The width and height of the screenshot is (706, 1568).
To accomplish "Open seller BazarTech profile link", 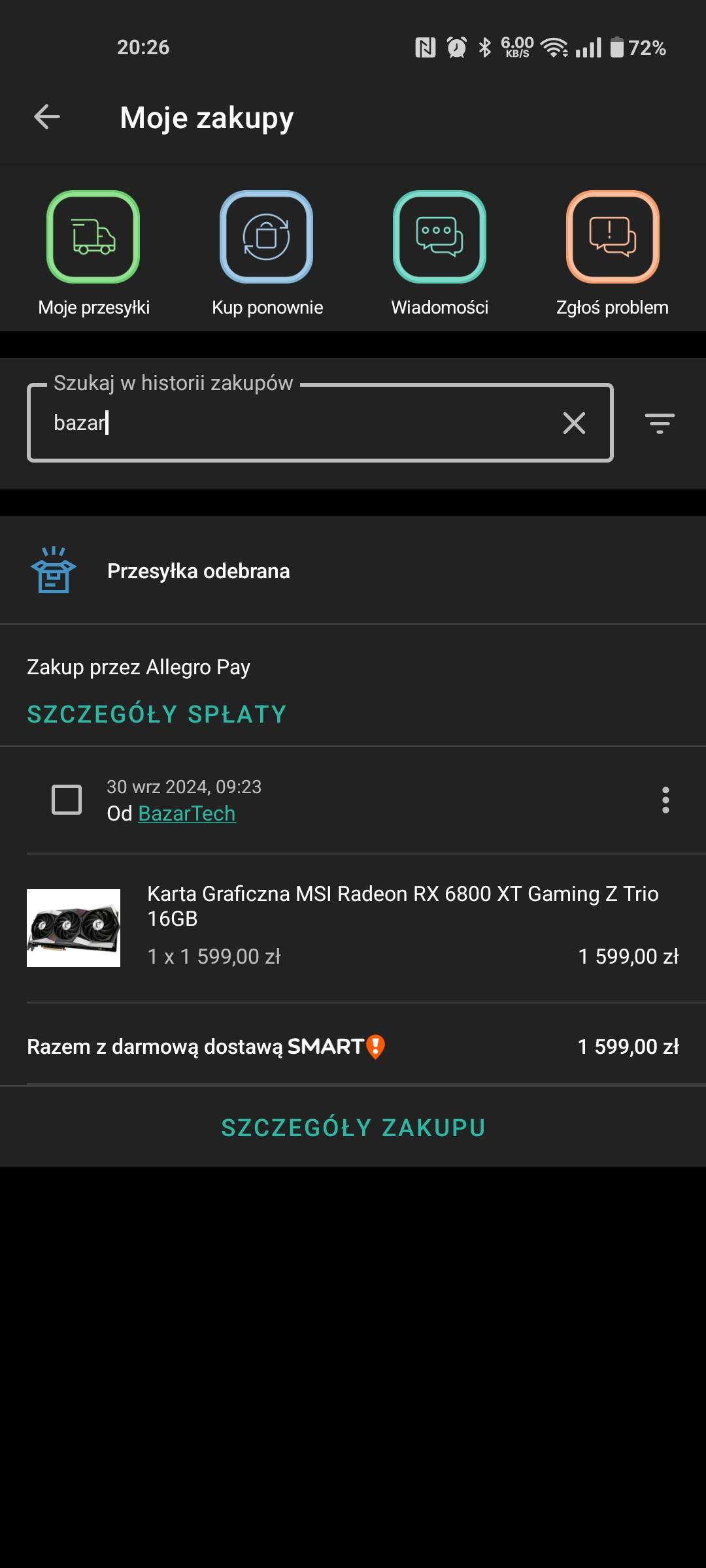I will coord(187,813).
